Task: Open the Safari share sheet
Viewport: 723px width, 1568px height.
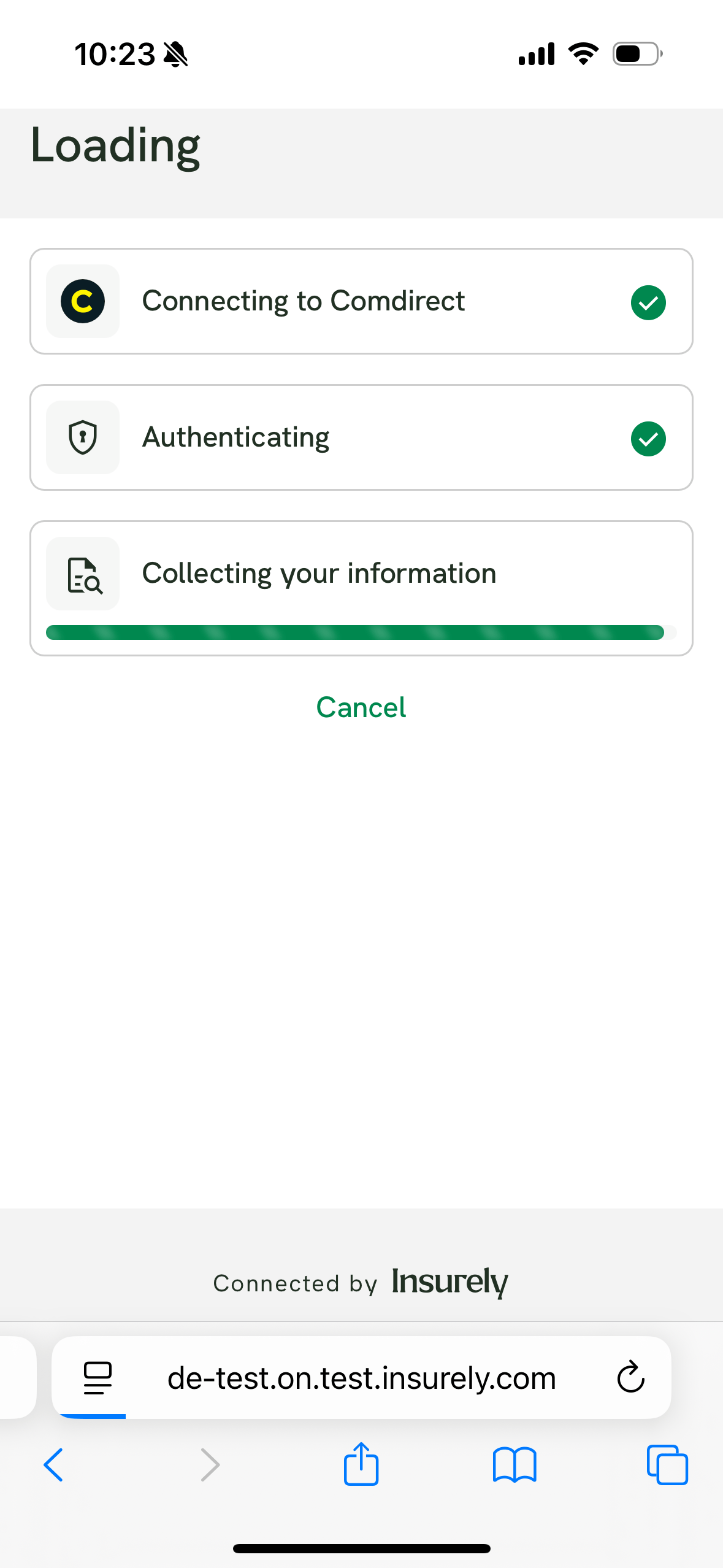Action: [x=361, y=1465]
